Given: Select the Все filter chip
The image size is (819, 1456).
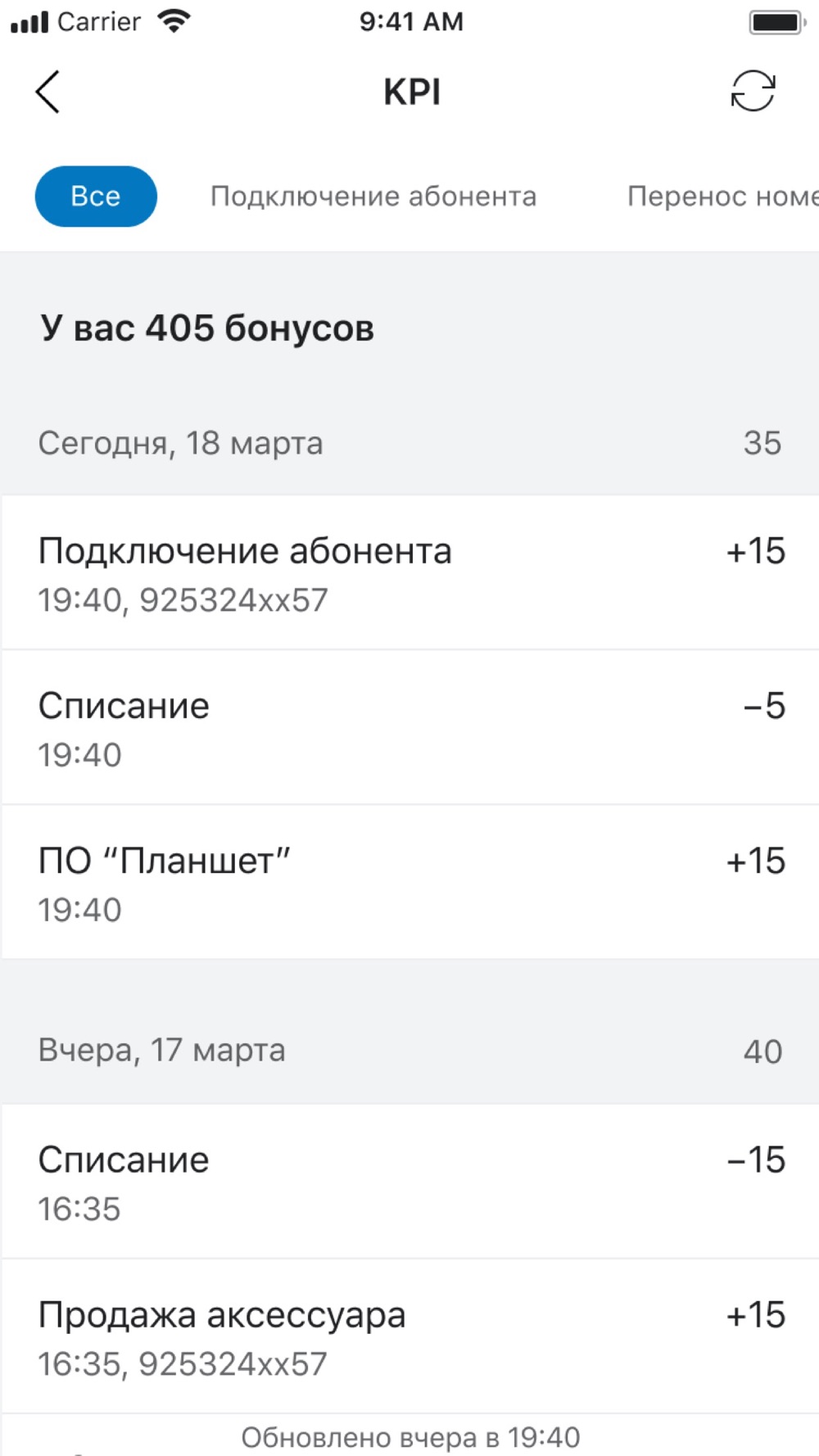Looking at the screenshot, I should (96, 197).
